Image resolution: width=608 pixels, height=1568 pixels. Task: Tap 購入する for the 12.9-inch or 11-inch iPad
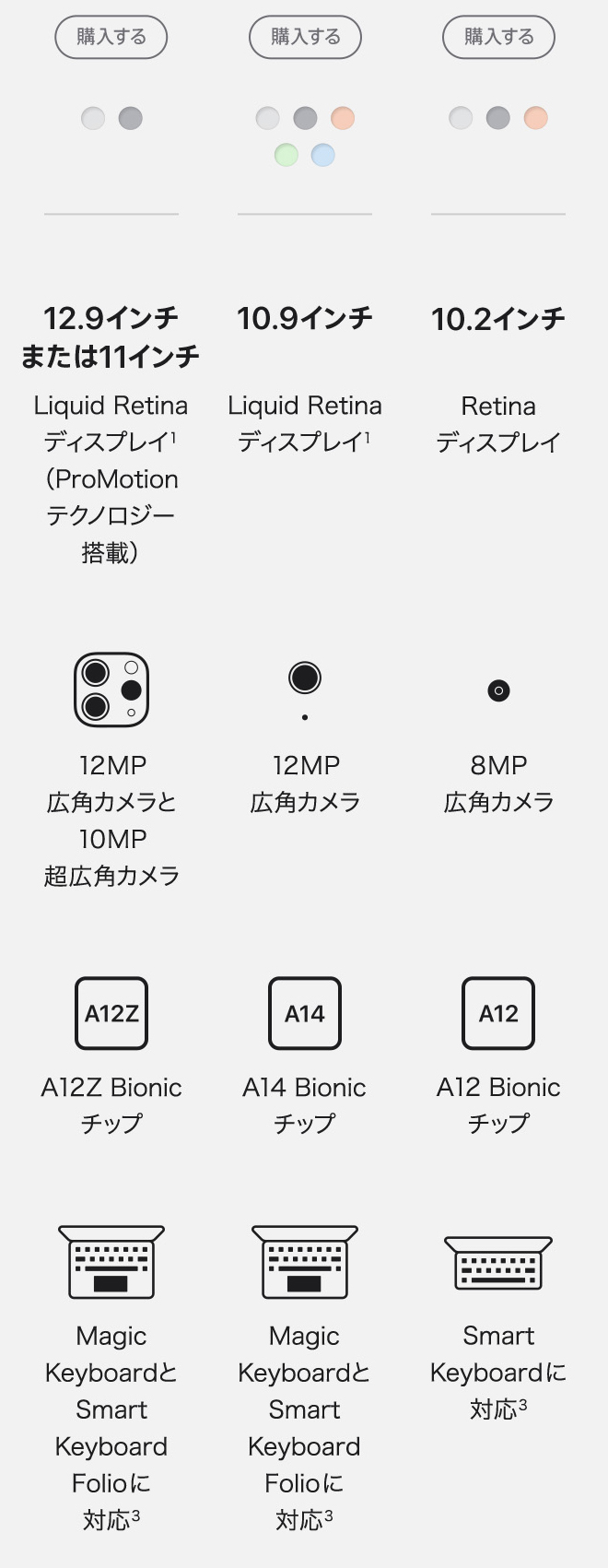111,37
